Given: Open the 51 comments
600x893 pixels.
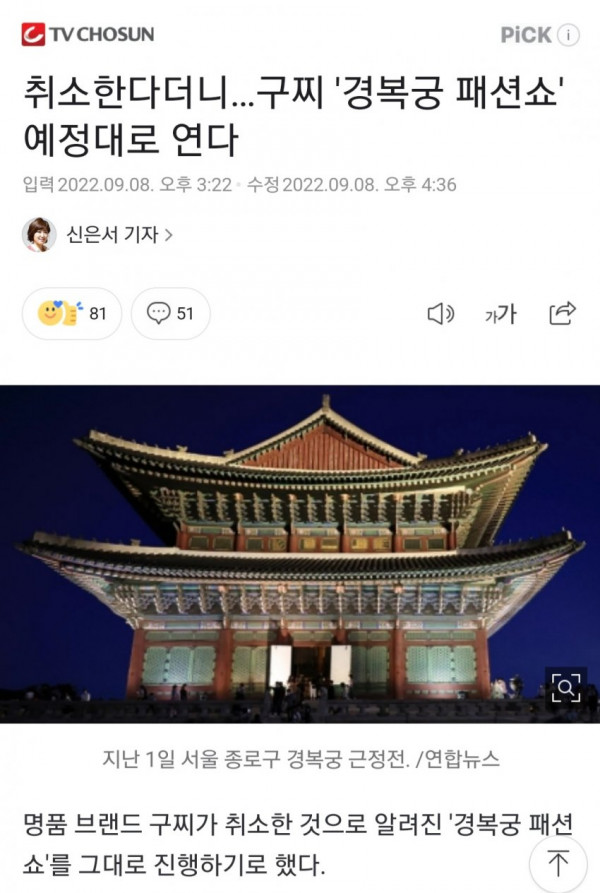Looking at the screenshot, I should click(x=171, y=314).
